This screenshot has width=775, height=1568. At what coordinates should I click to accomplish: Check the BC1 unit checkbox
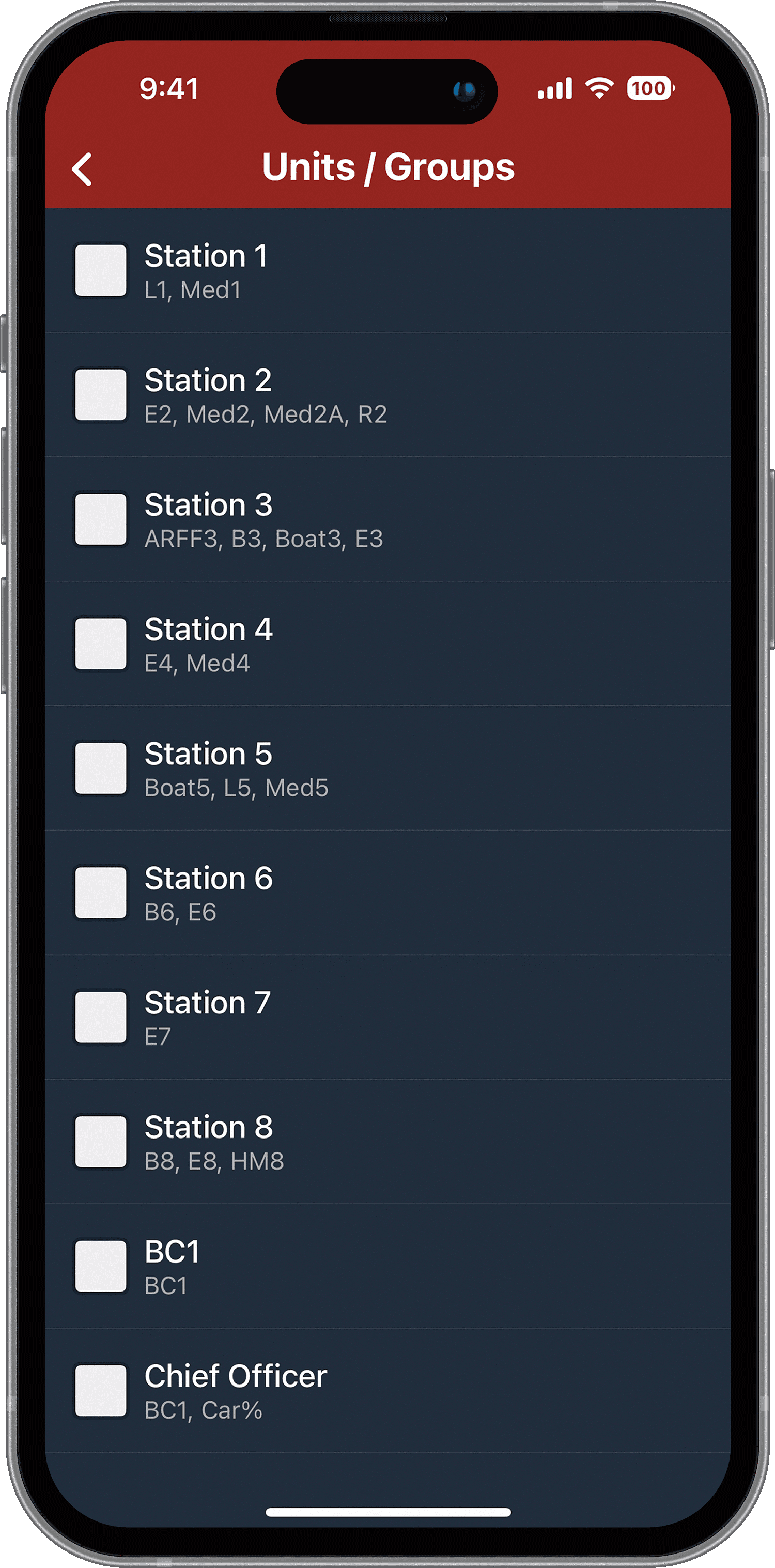(100, 1266)
